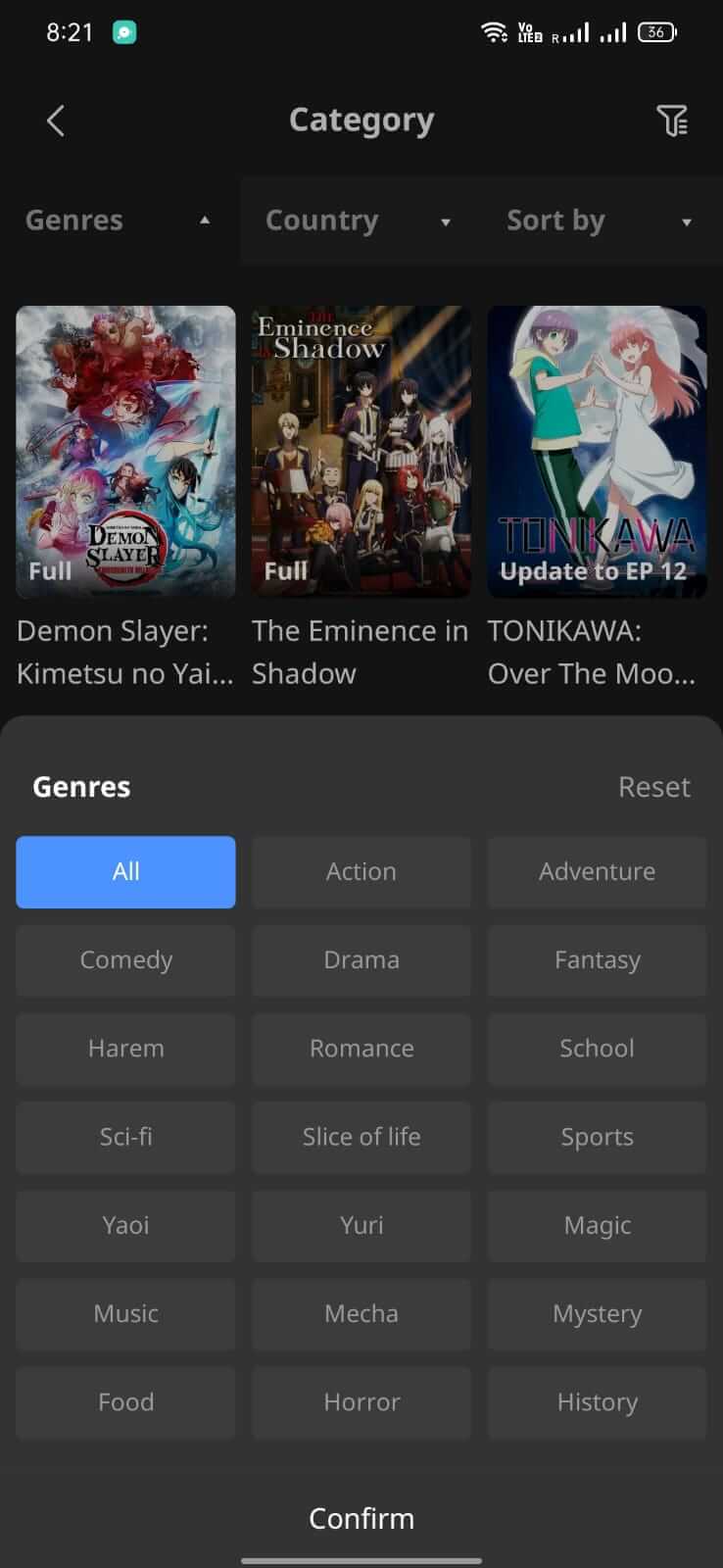Pick the Adventure genre
Screen dimensions: 723x1568
coord(597,872)
